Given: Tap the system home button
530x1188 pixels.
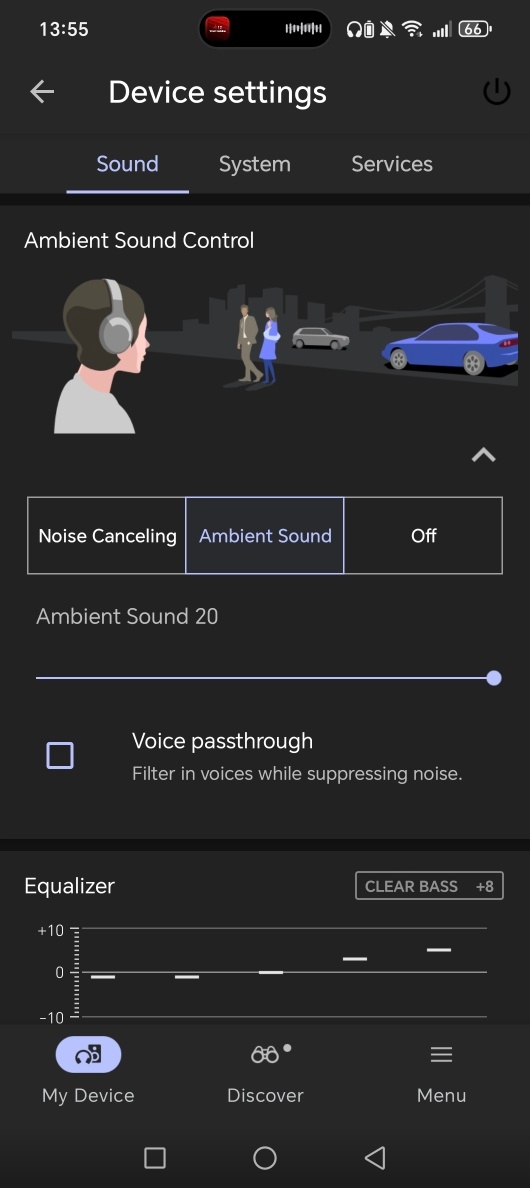Looking at the screenshot, I should tap(265, 1158).
